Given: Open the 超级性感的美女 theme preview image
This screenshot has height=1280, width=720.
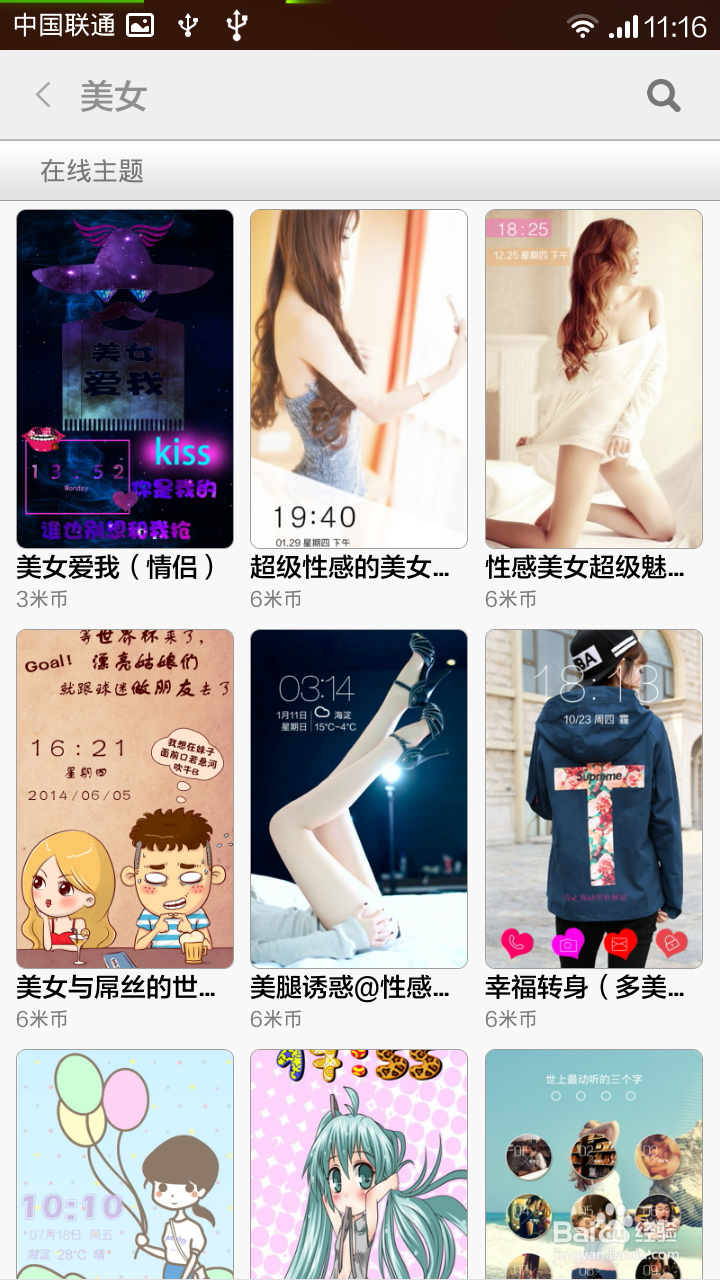Looking at the screenshot, I should tap(359, 378).
